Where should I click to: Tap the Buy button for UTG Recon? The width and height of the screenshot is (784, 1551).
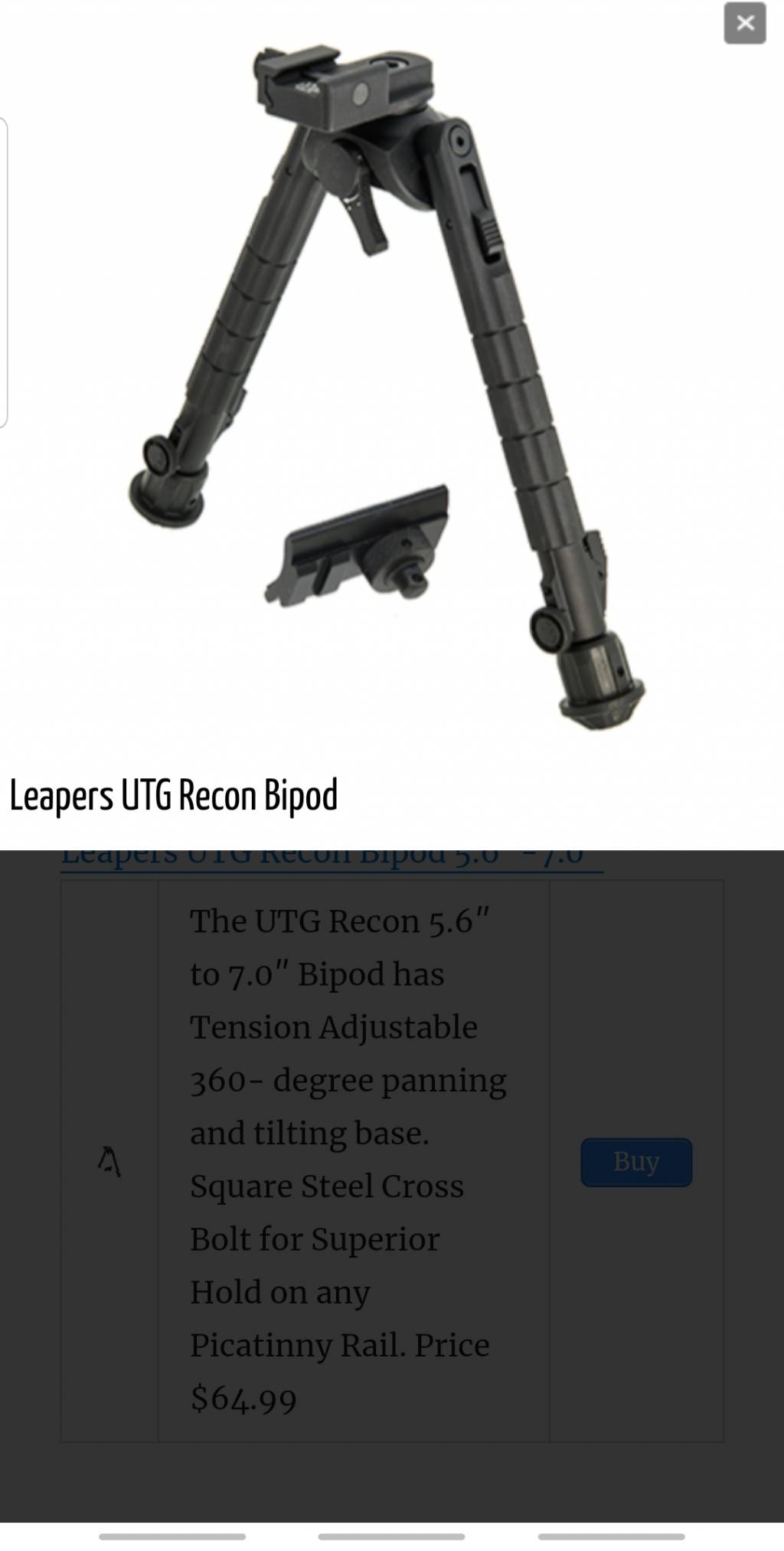[x=635, y=1162]
